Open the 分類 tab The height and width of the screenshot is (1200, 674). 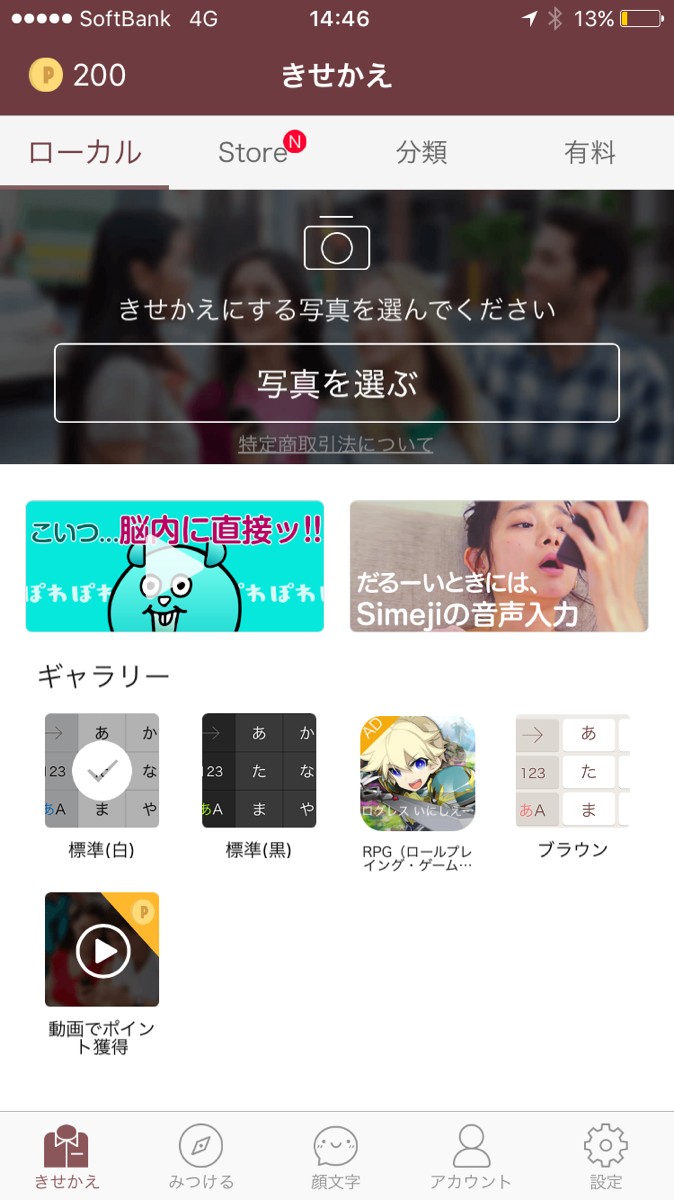click(x=421, y=153)
